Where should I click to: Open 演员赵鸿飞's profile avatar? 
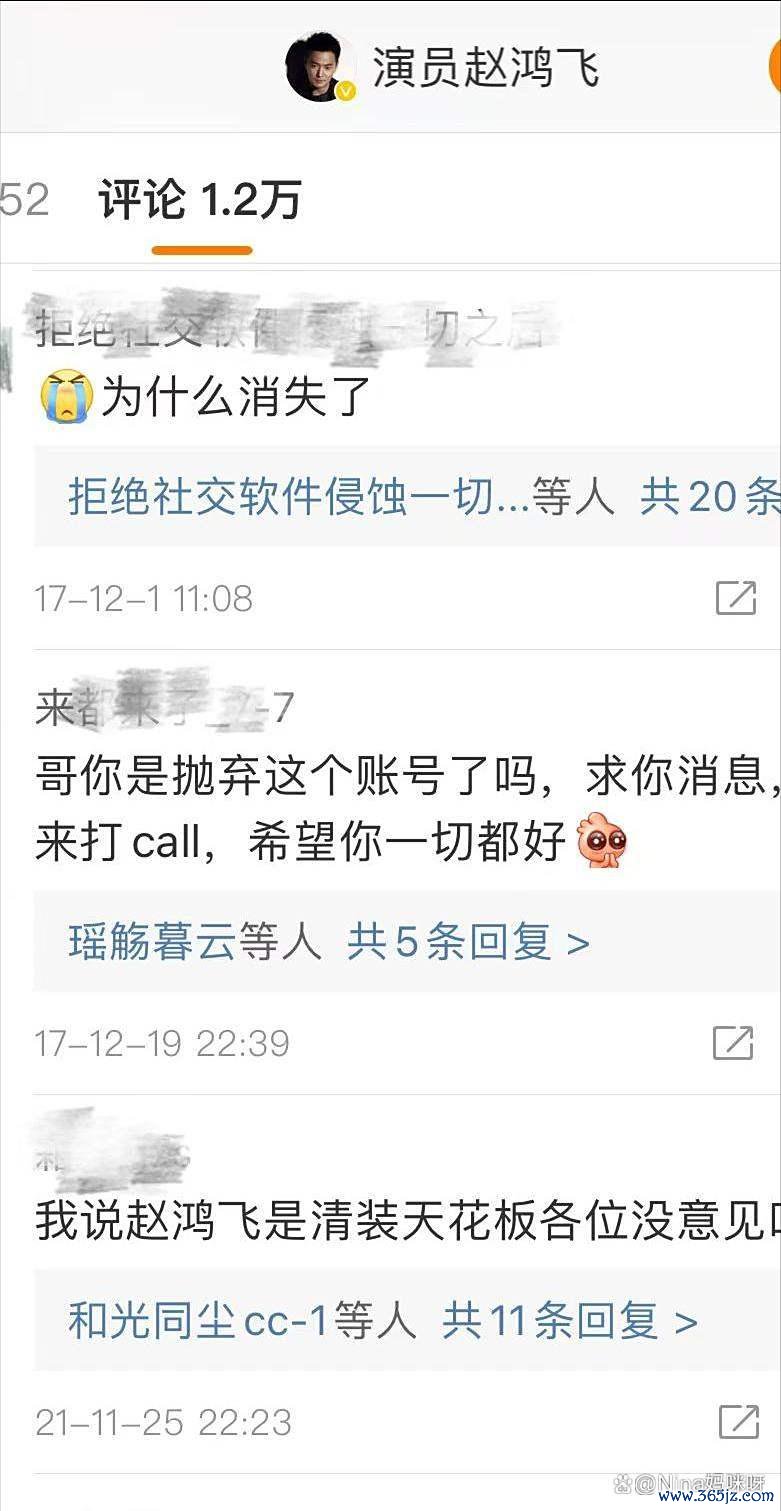pyautogui.click(x=320, y=67)
